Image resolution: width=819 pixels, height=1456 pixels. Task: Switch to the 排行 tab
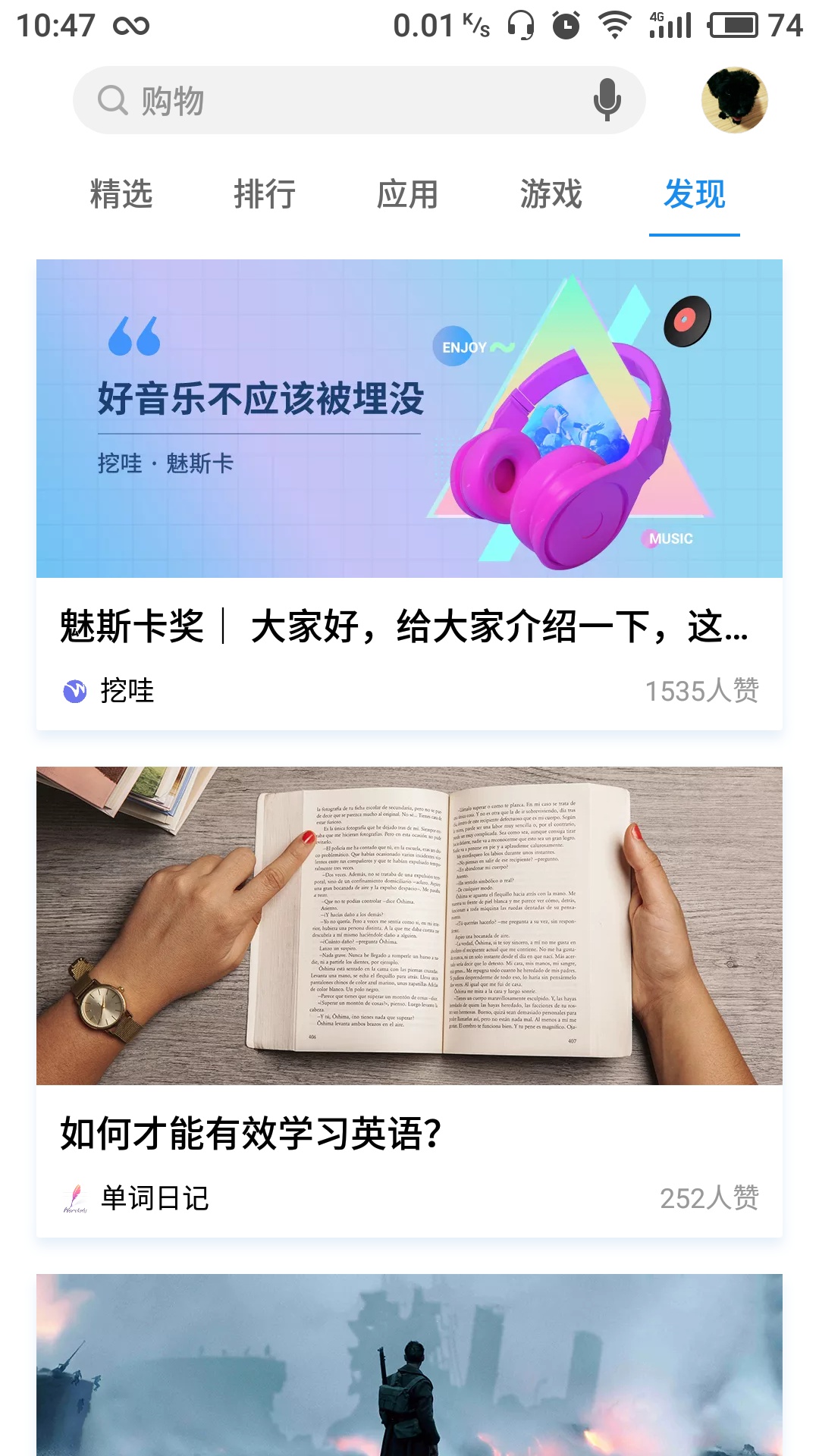pyautogui.click(x=265, y=194)
